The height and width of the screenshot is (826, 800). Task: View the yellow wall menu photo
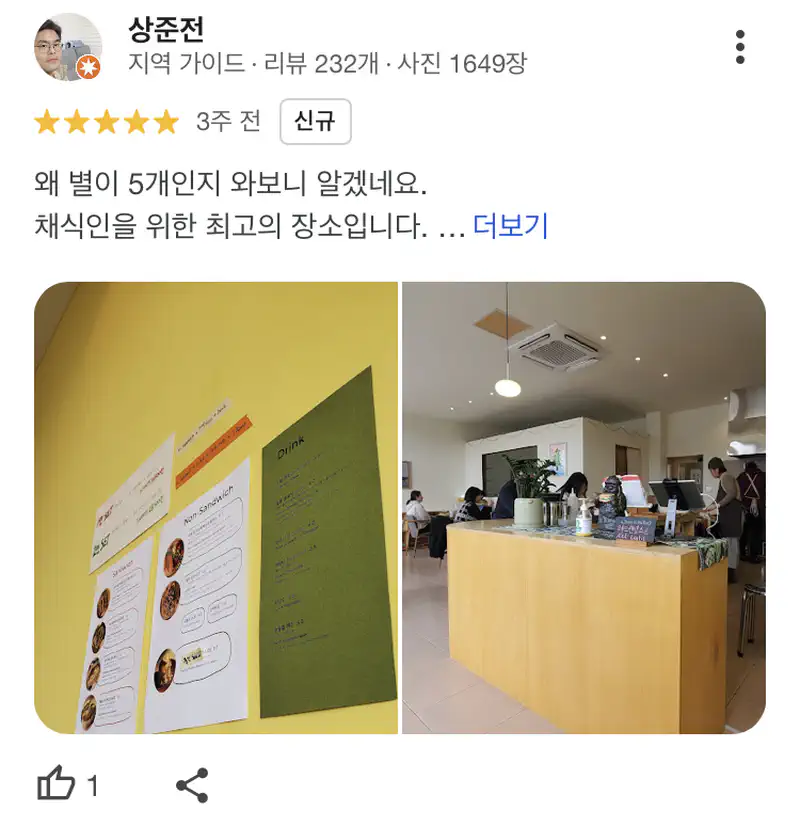[x=216, y=508]
